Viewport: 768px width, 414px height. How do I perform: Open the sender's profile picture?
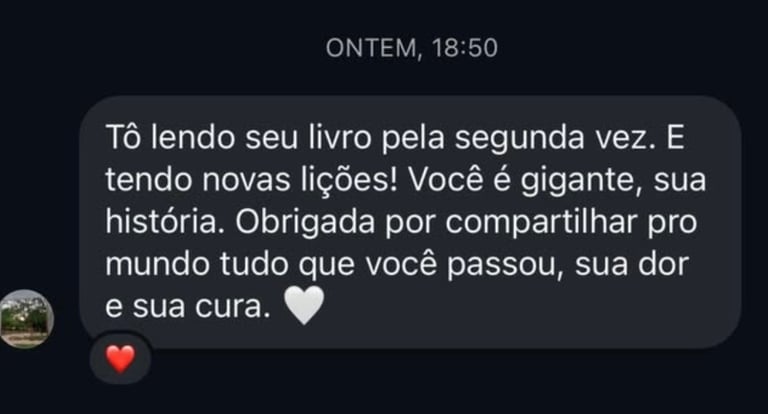[25, 319]
